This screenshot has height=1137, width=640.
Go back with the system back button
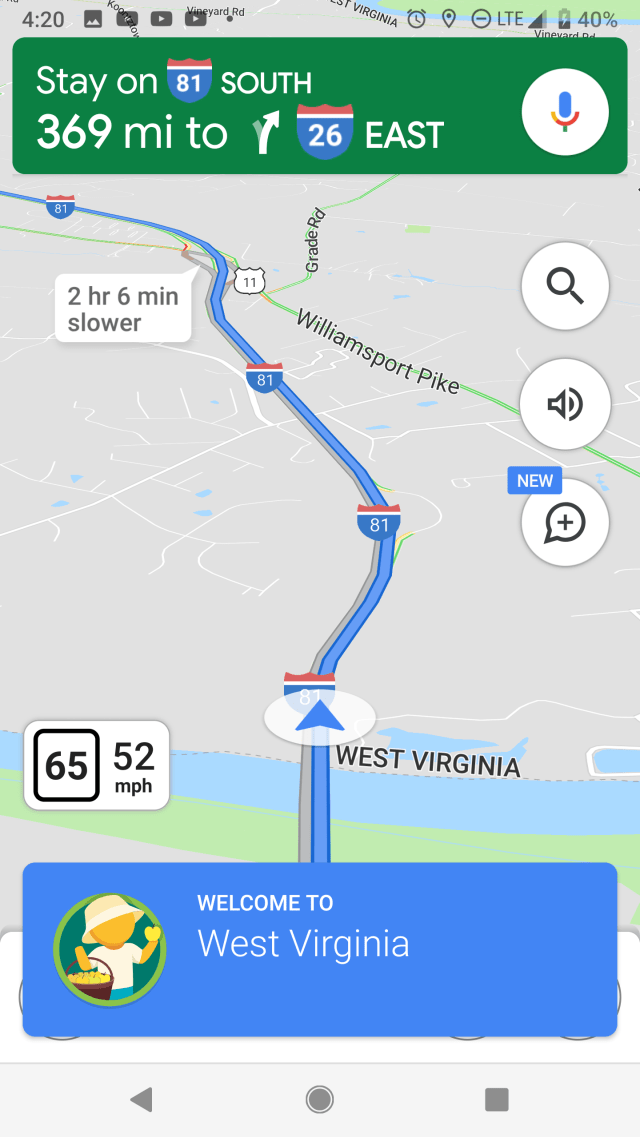click(x=142, y=1100)
